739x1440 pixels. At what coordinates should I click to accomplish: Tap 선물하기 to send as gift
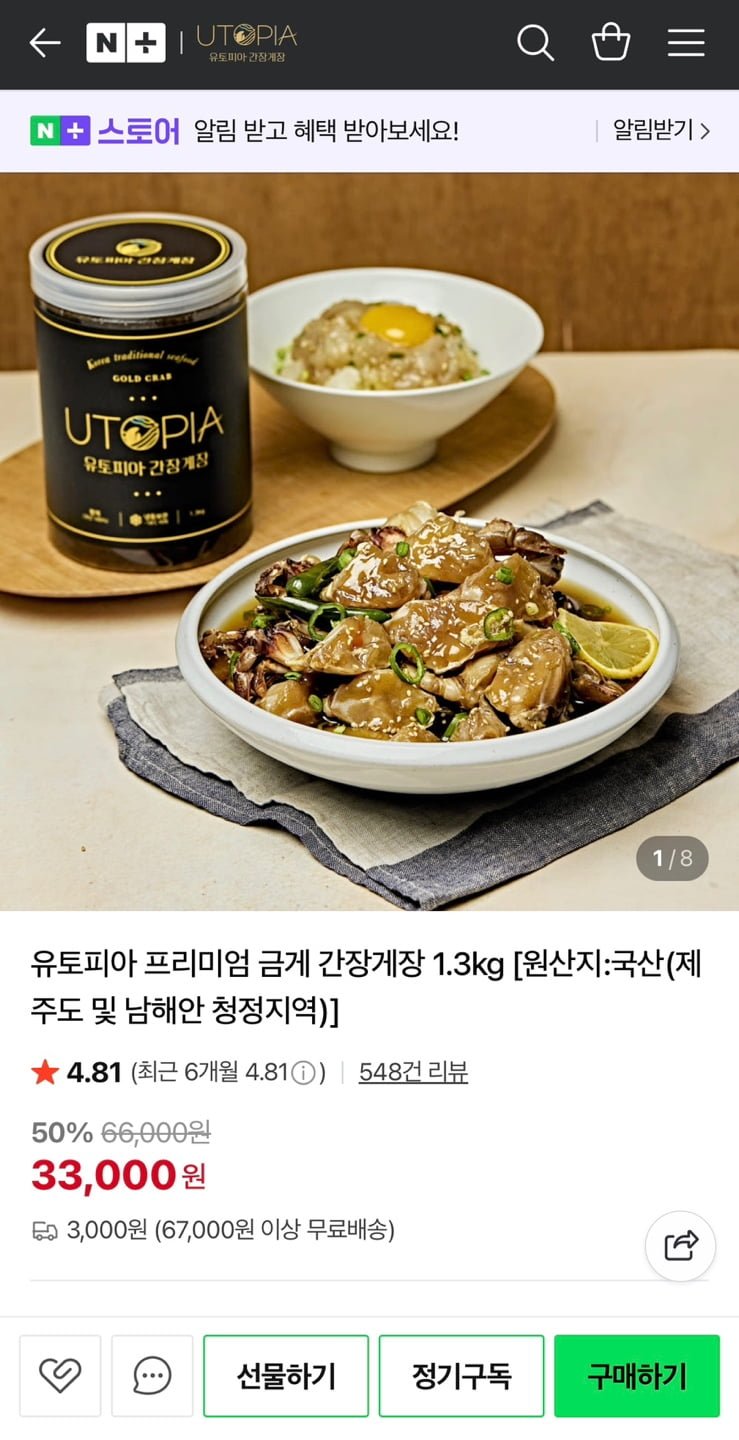click(x=286, y=1376)
